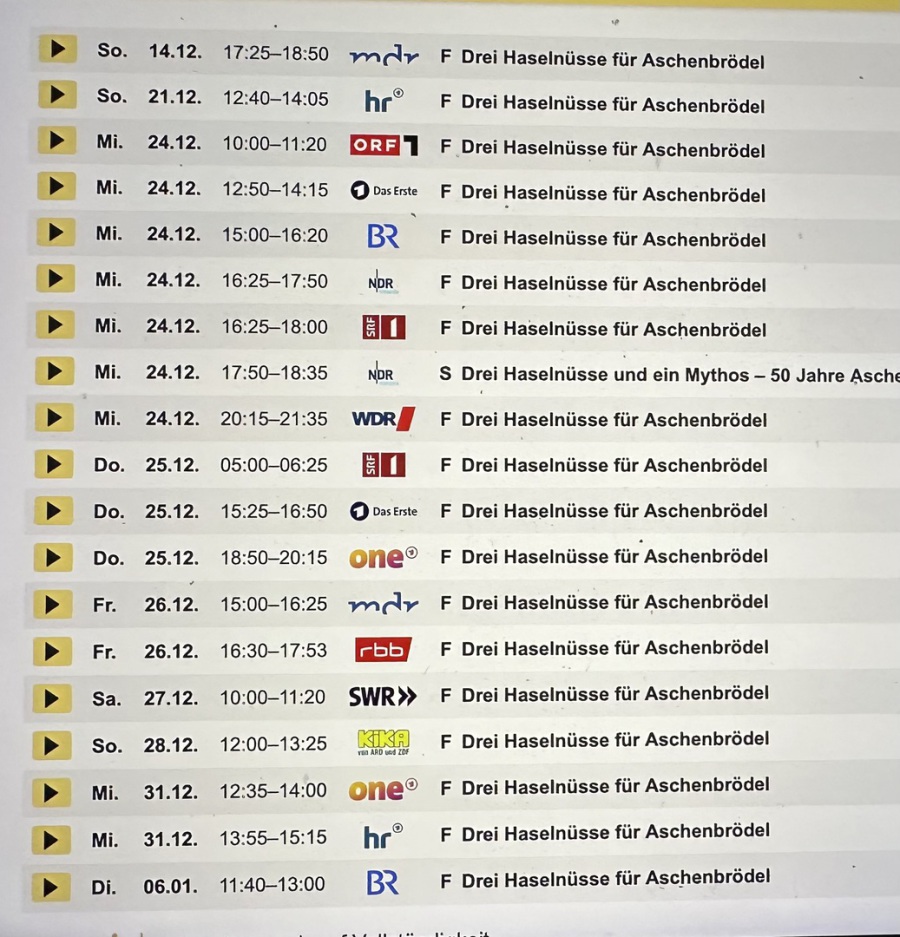The image size is (900, 937).
Task: Open the ORF 1 airing at 10:00 on 24.12.
Action: [x=57, y=141]
